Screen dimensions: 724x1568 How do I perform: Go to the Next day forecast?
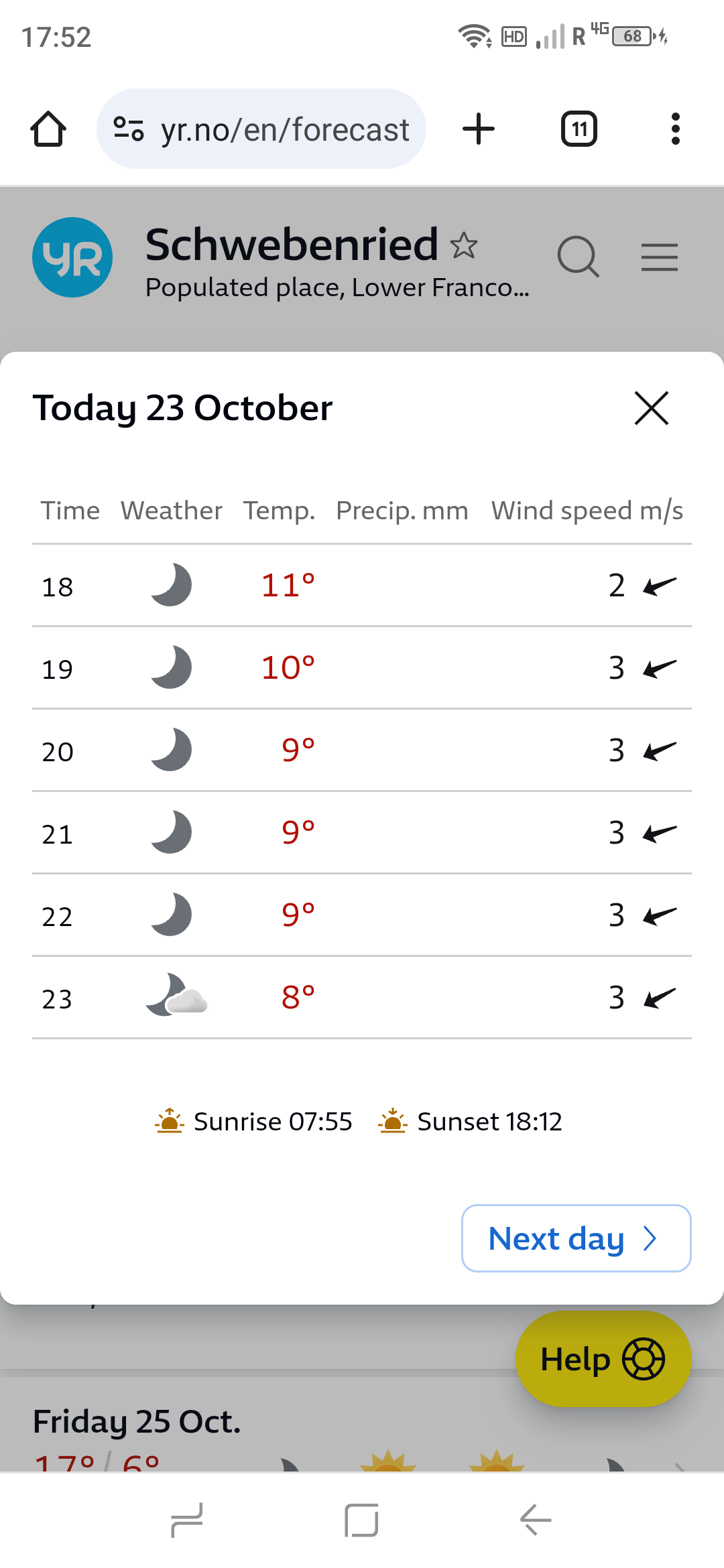[576, 1238]
